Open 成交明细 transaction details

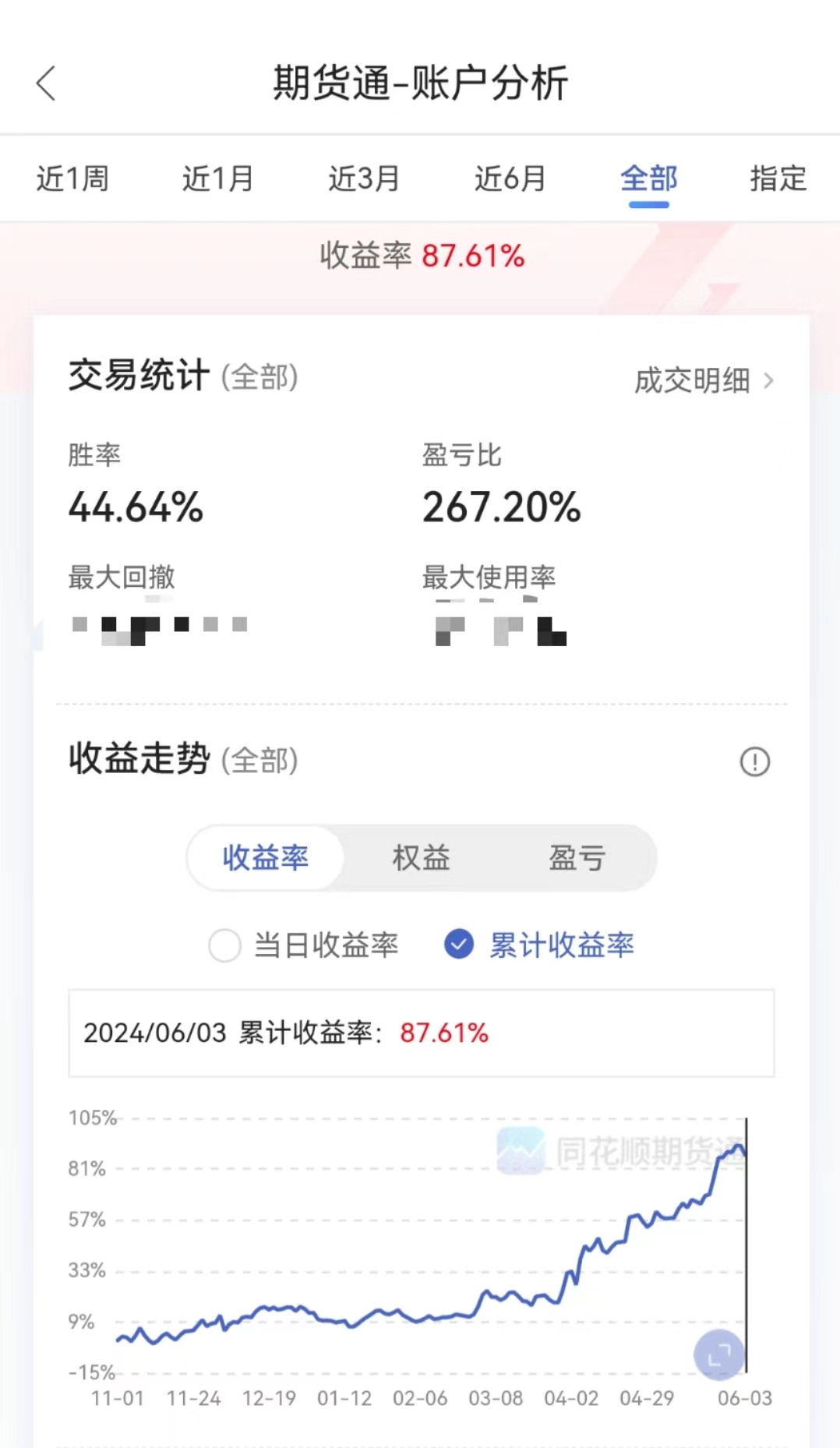[x=692, y=381]
